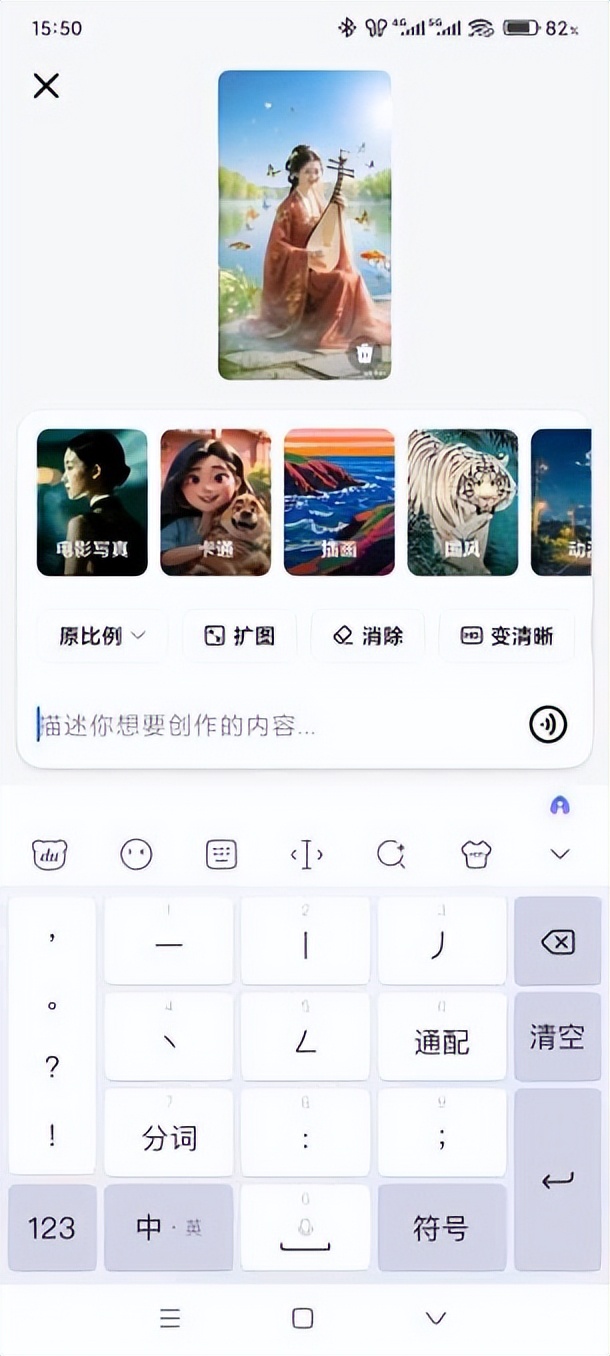Tap the 分词 key
Viewport: 610px width, 1356px height.
click(x=169, y=1138)
